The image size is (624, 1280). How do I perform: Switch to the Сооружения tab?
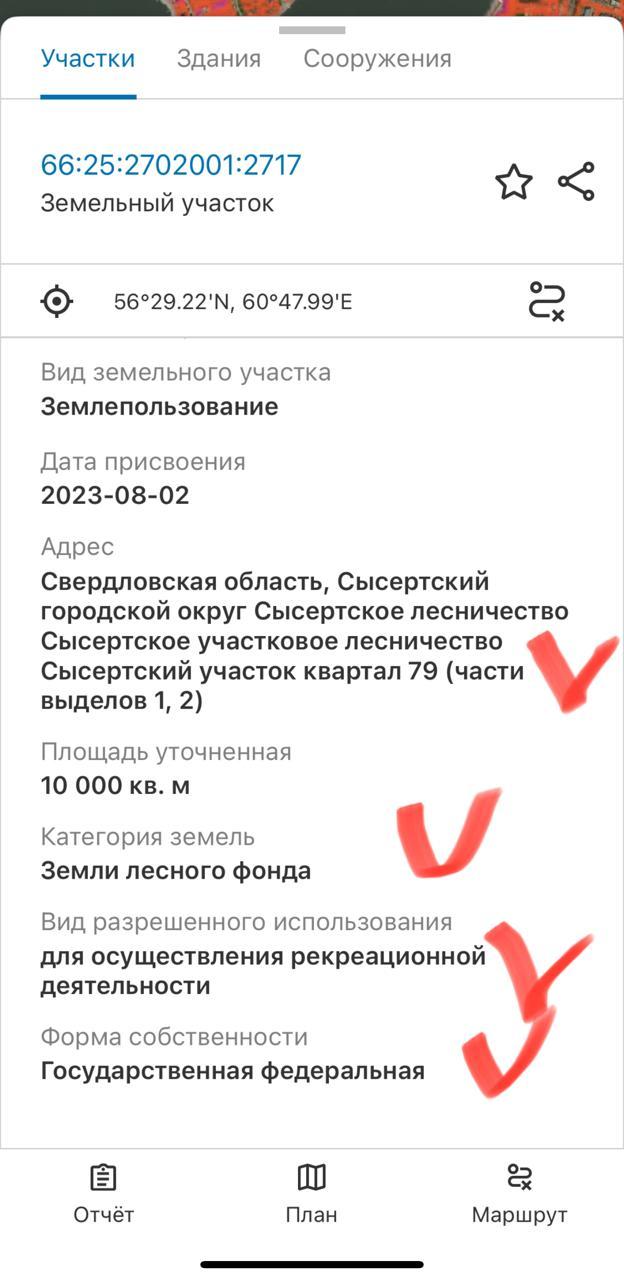377,59
